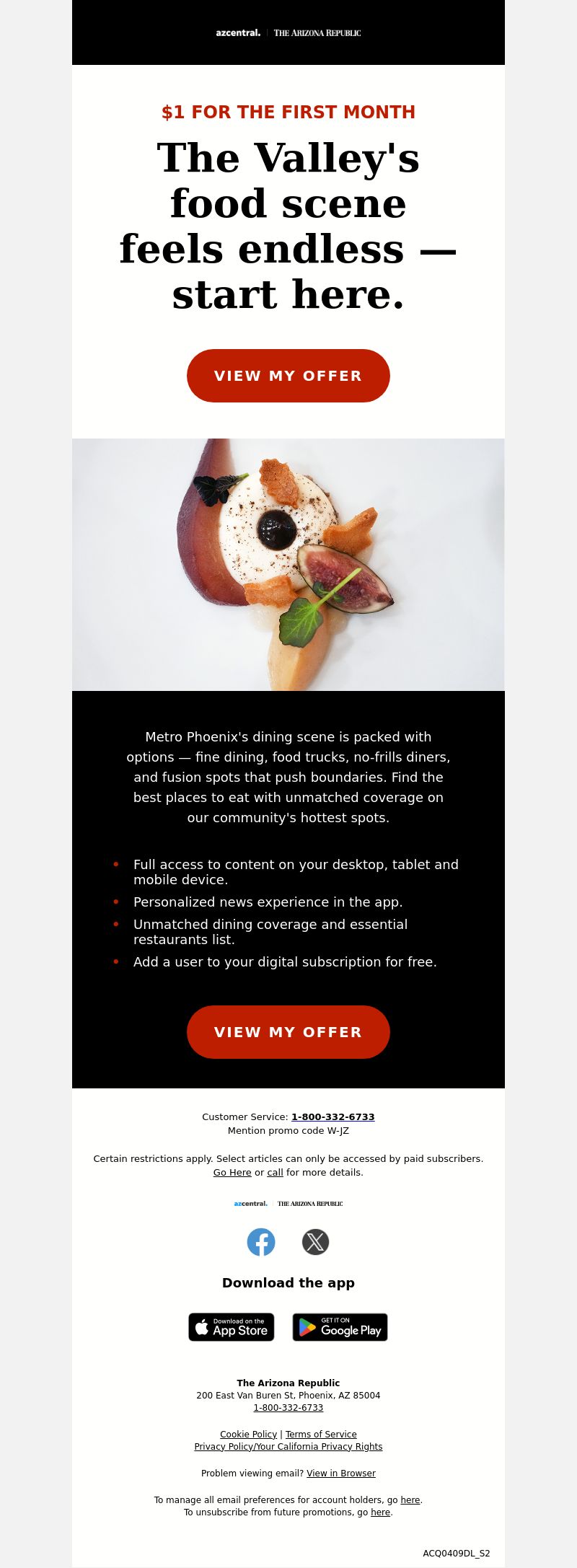View this email in browser
577x1568 pixels.
[x=341, y=1474]
